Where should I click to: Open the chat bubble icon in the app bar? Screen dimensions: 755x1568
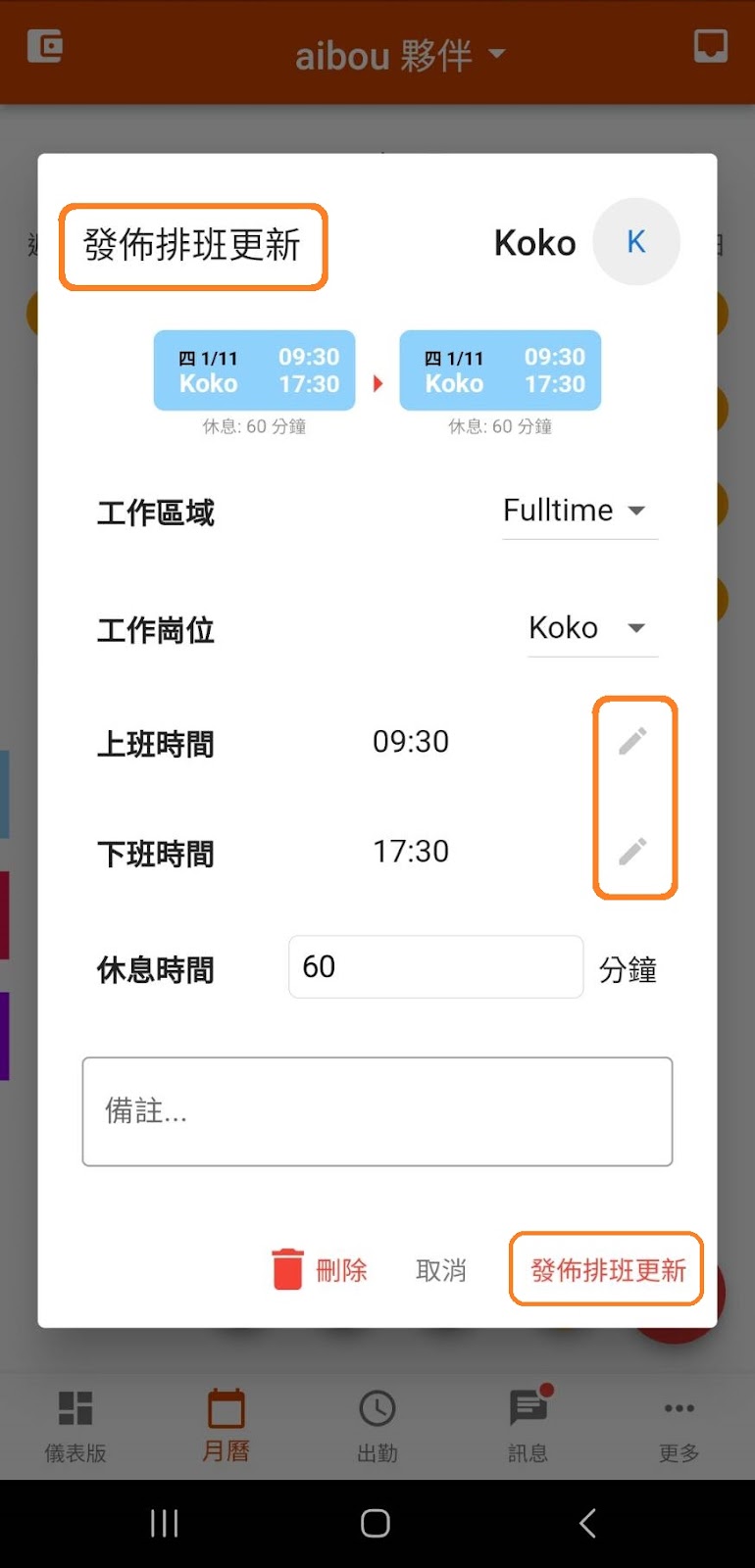pos(711,46)
